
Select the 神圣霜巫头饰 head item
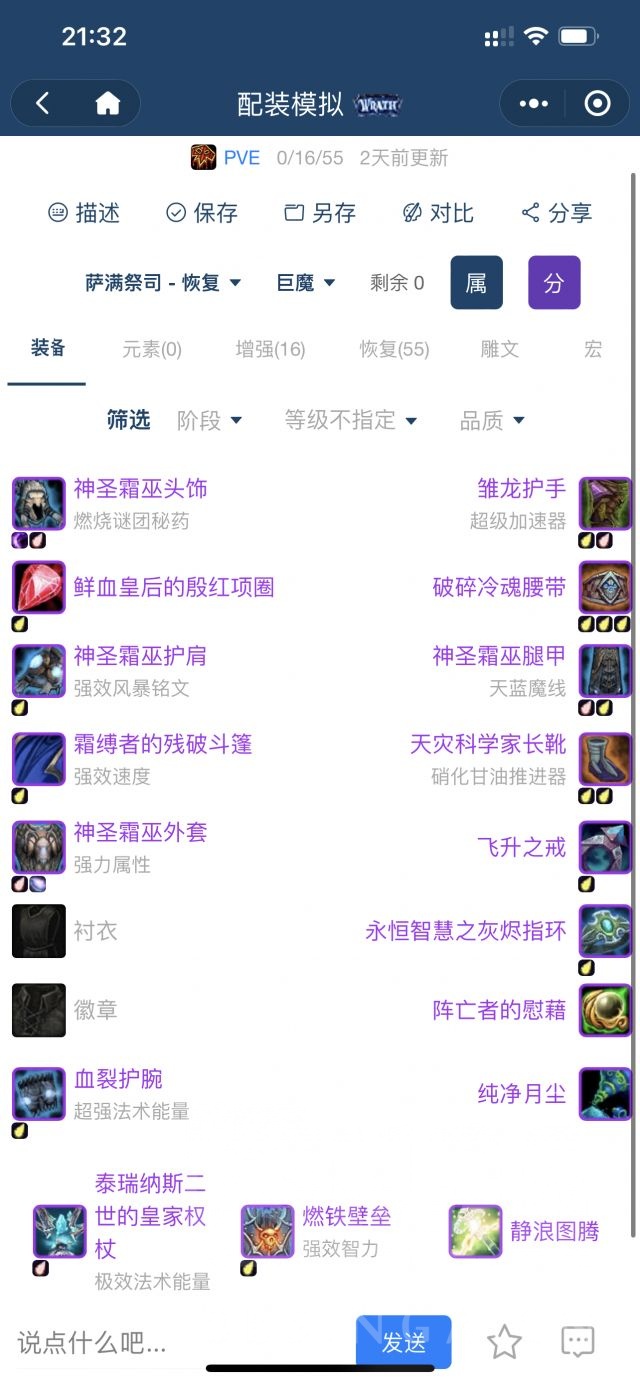click(x=140, y=489)
